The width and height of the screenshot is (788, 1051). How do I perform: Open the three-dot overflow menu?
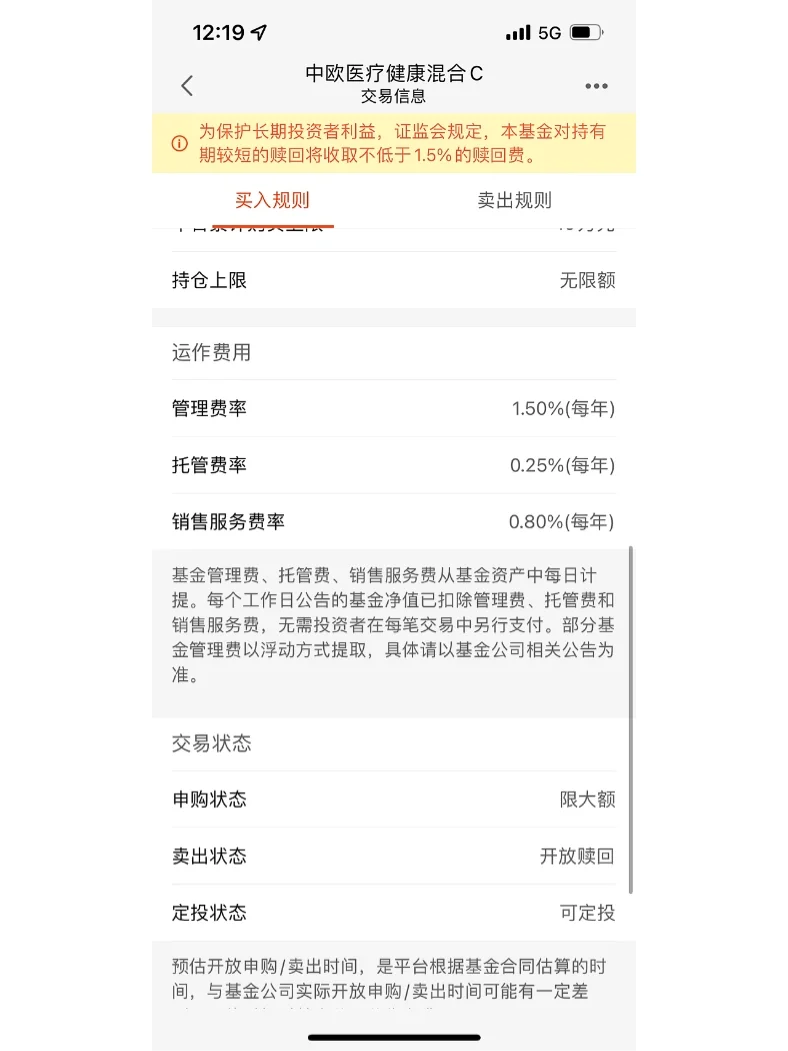[596, 86]
